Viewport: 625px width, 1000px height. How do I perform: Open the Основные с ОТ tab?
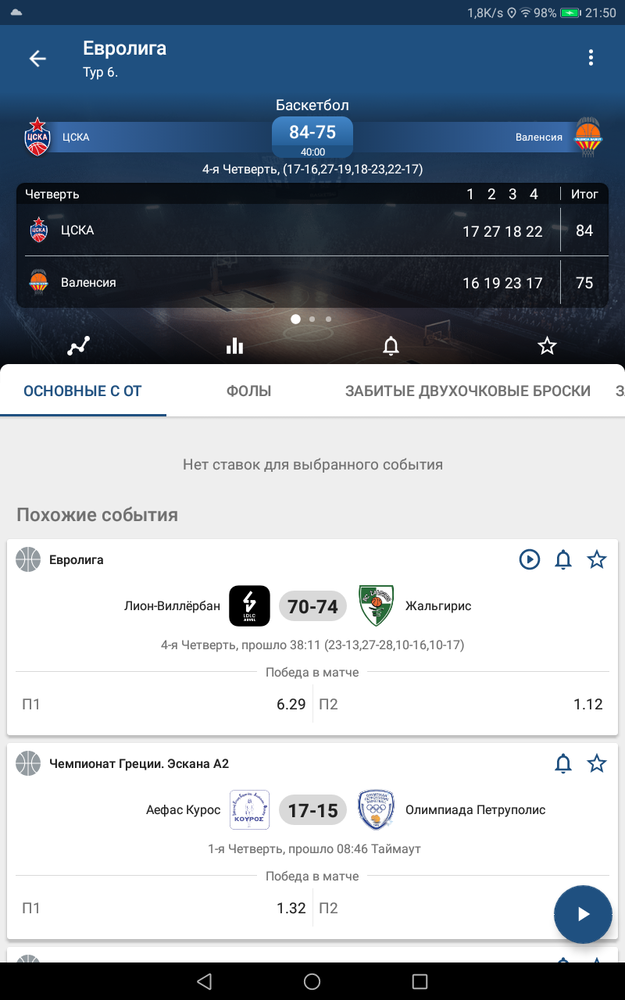click(x=83, y=391)
